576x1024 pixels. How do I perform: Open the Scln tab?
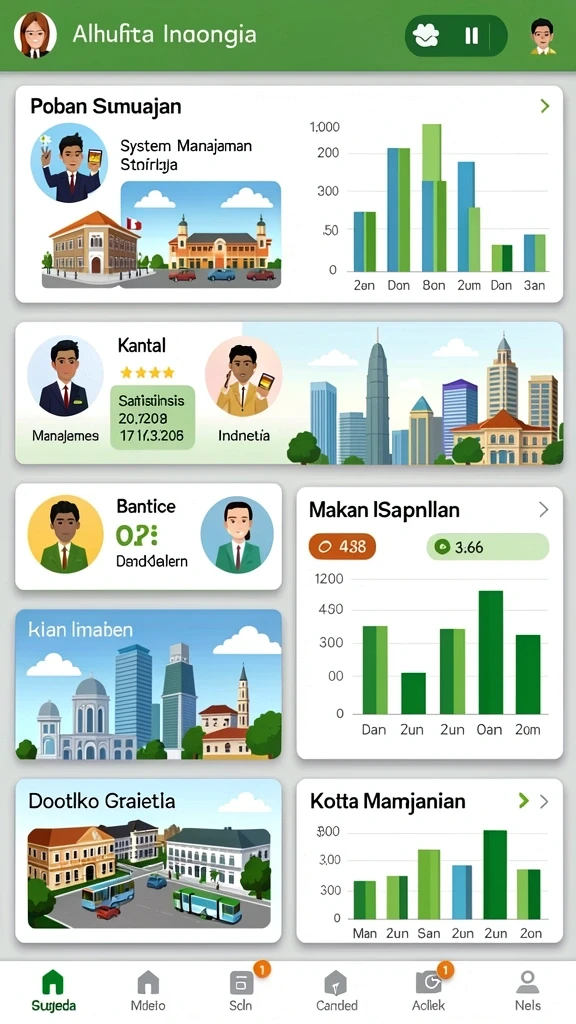(242, 990)
